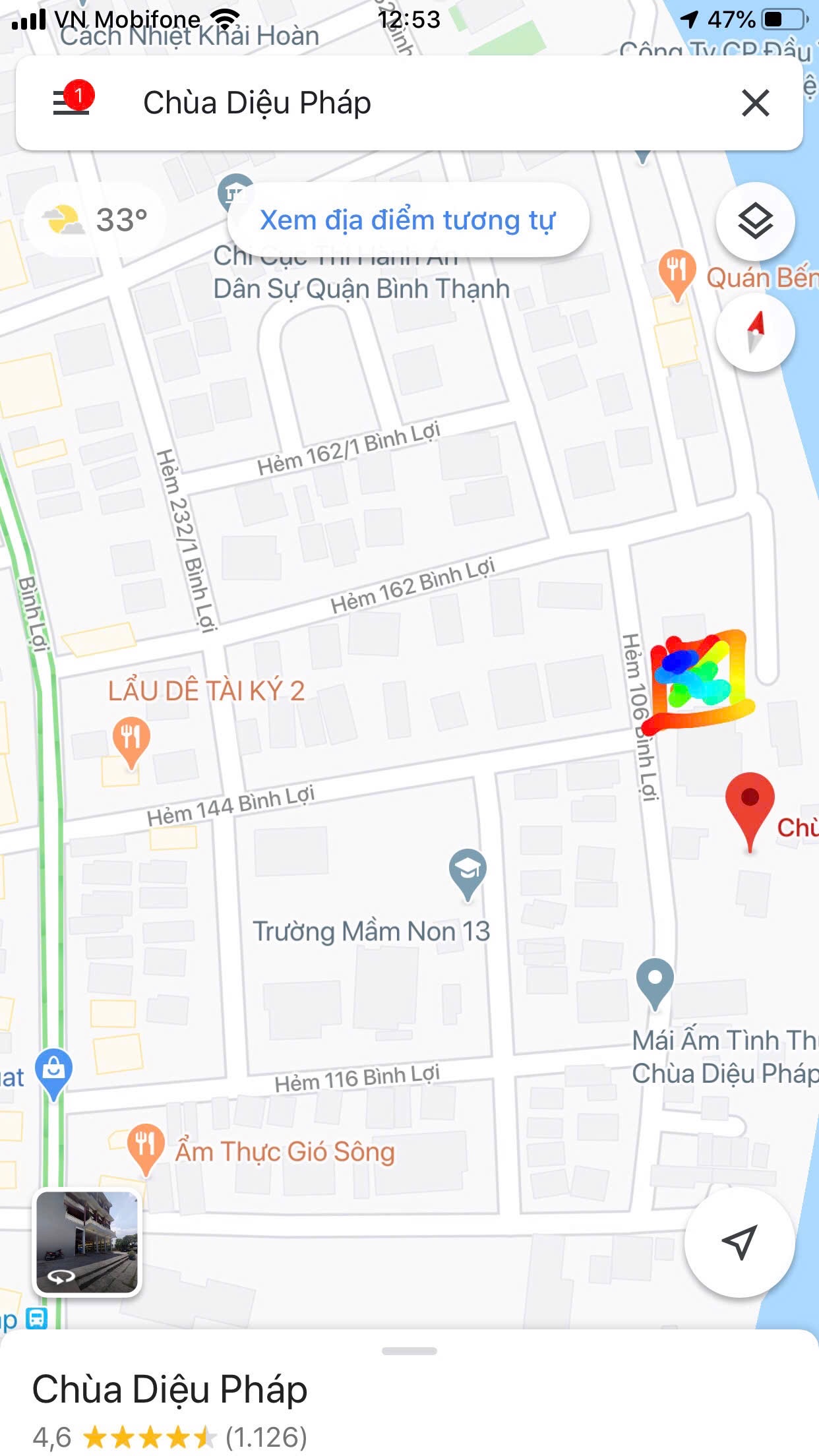Select Ẩm Thực Gió Sông restaurant pin
Viewport: 819px width, 1456px height.
[145, 1146]
